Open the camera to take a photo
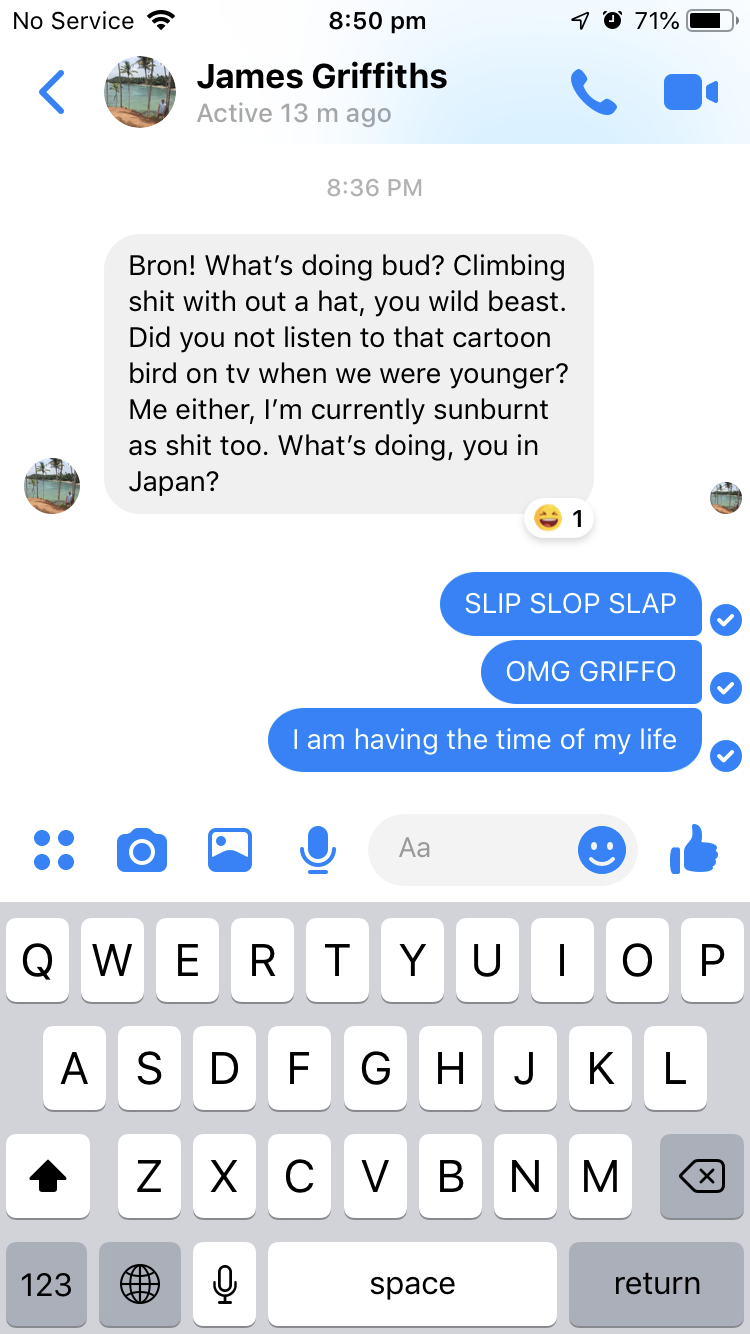 (x=141, y=851)
